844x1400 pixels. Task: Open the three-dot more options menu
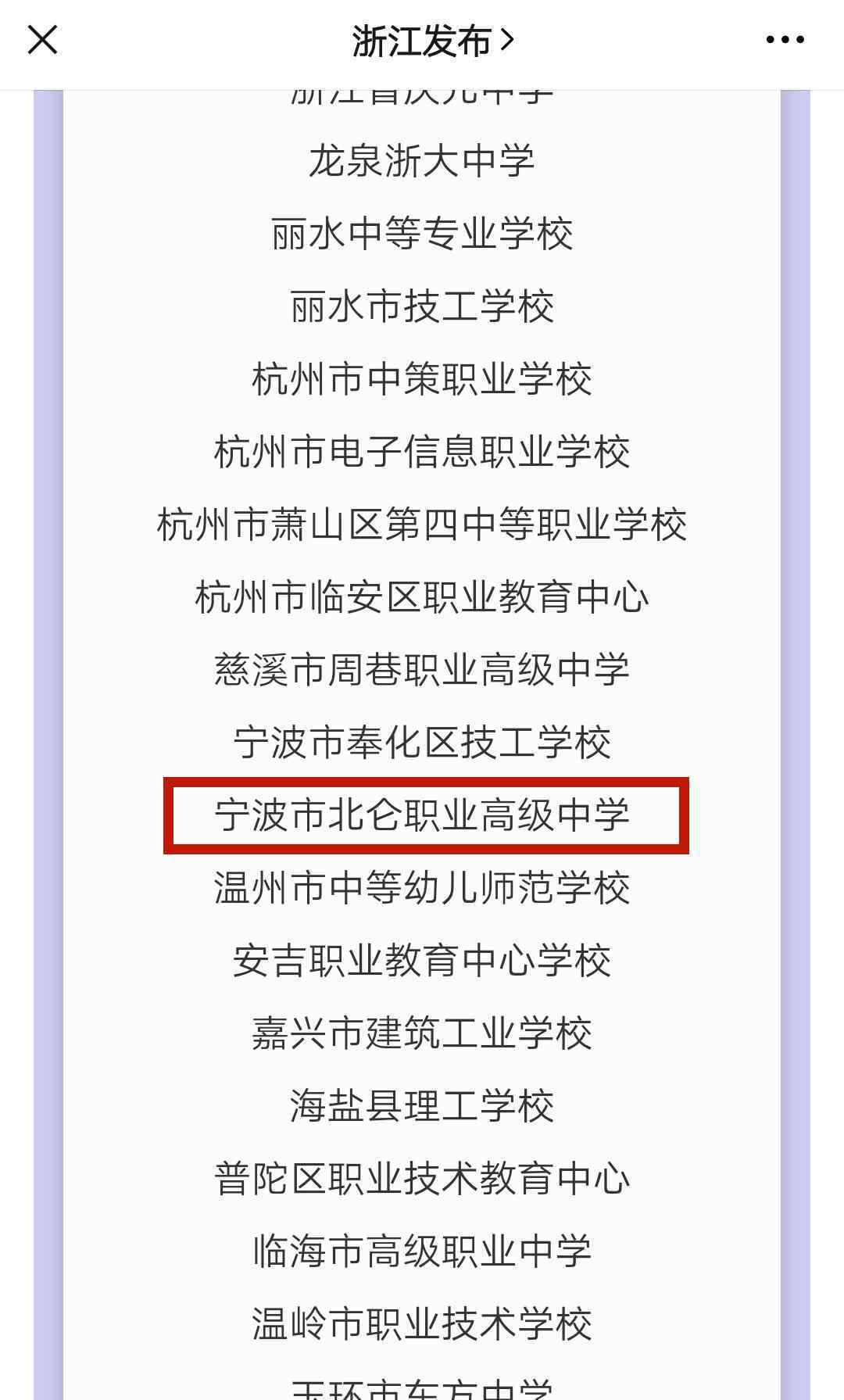pos(785,40)
